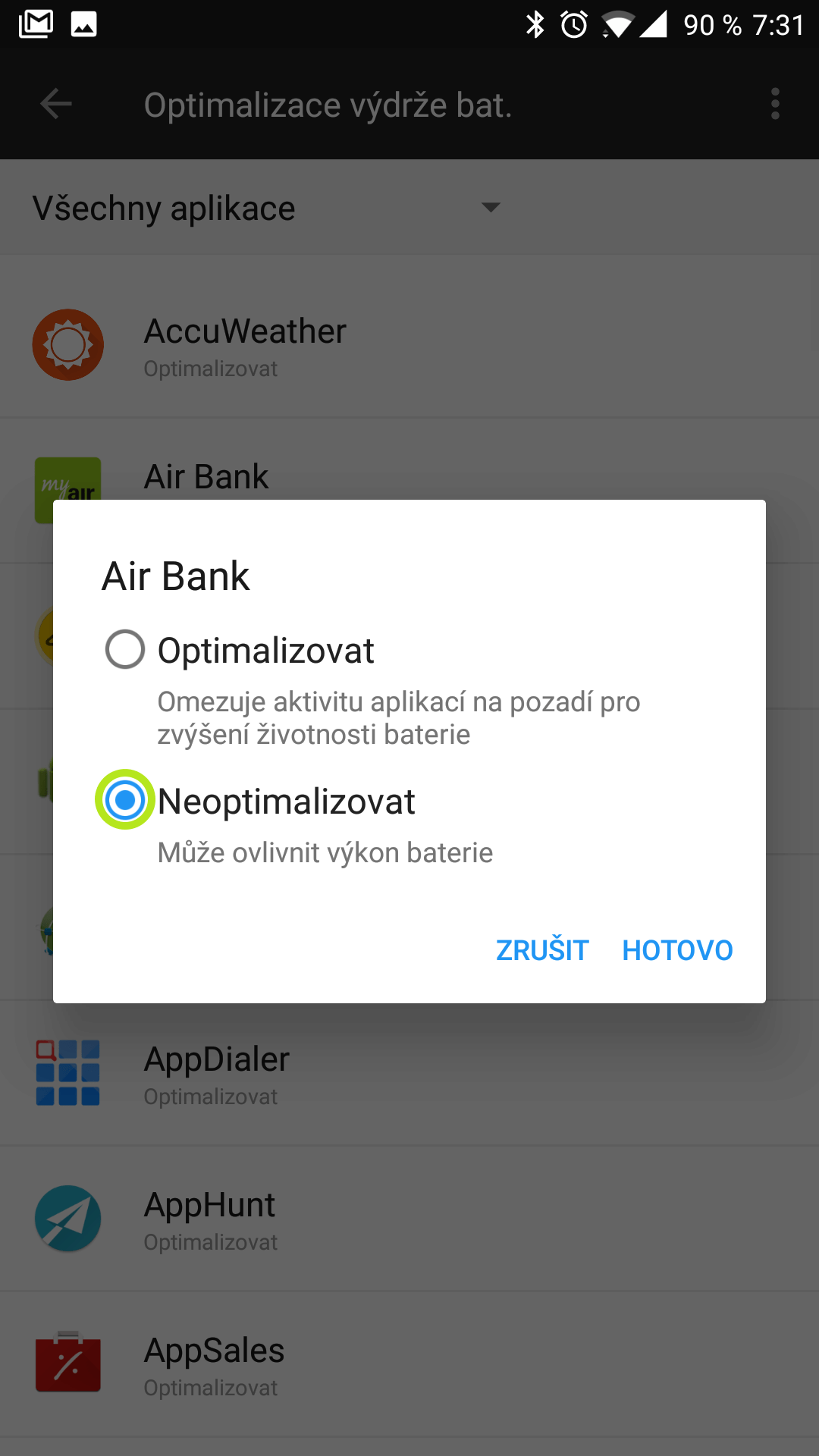Cancel the dialog with ZRUŠIT

click(x=542, y=949)
